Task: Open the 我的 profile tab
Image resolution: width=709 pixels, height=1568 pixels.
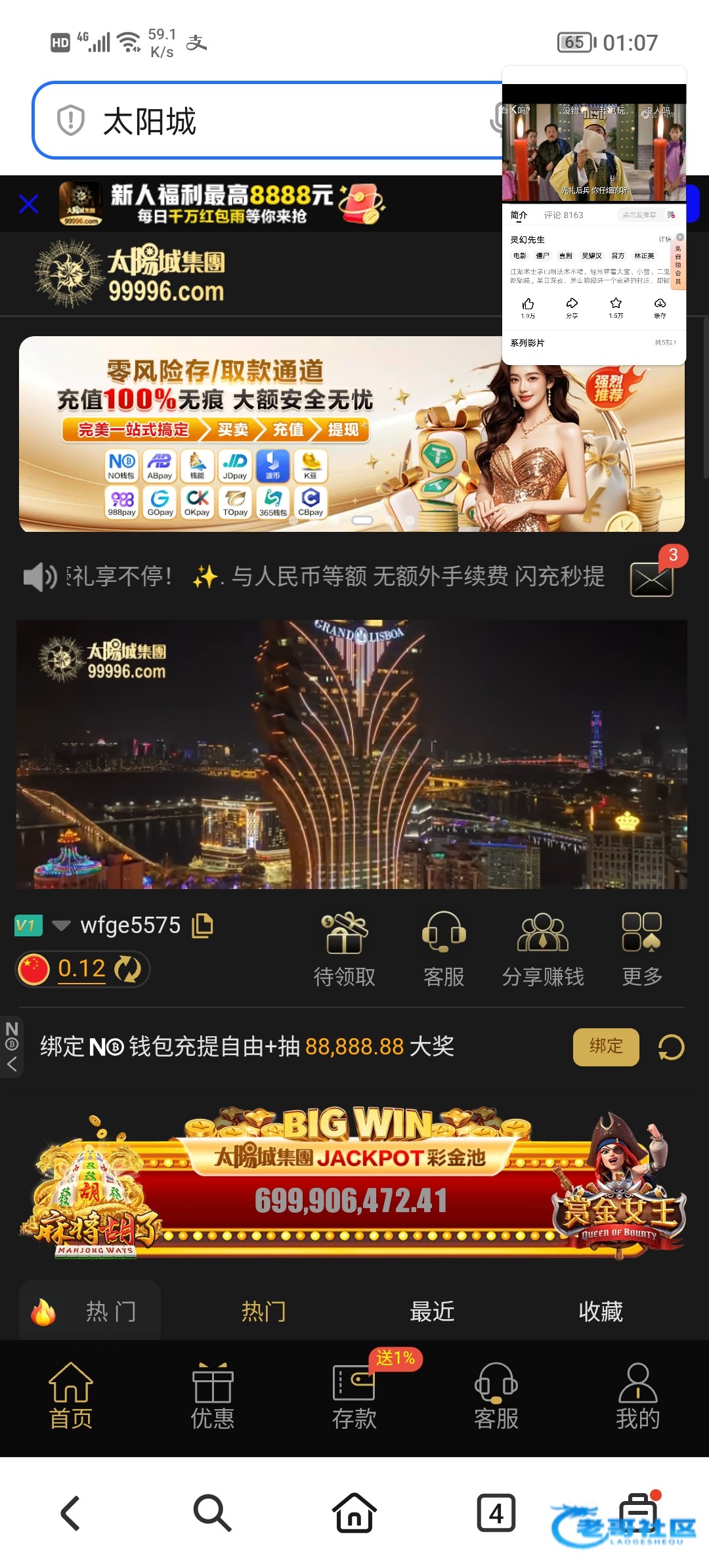Action: click(637, 1396)
